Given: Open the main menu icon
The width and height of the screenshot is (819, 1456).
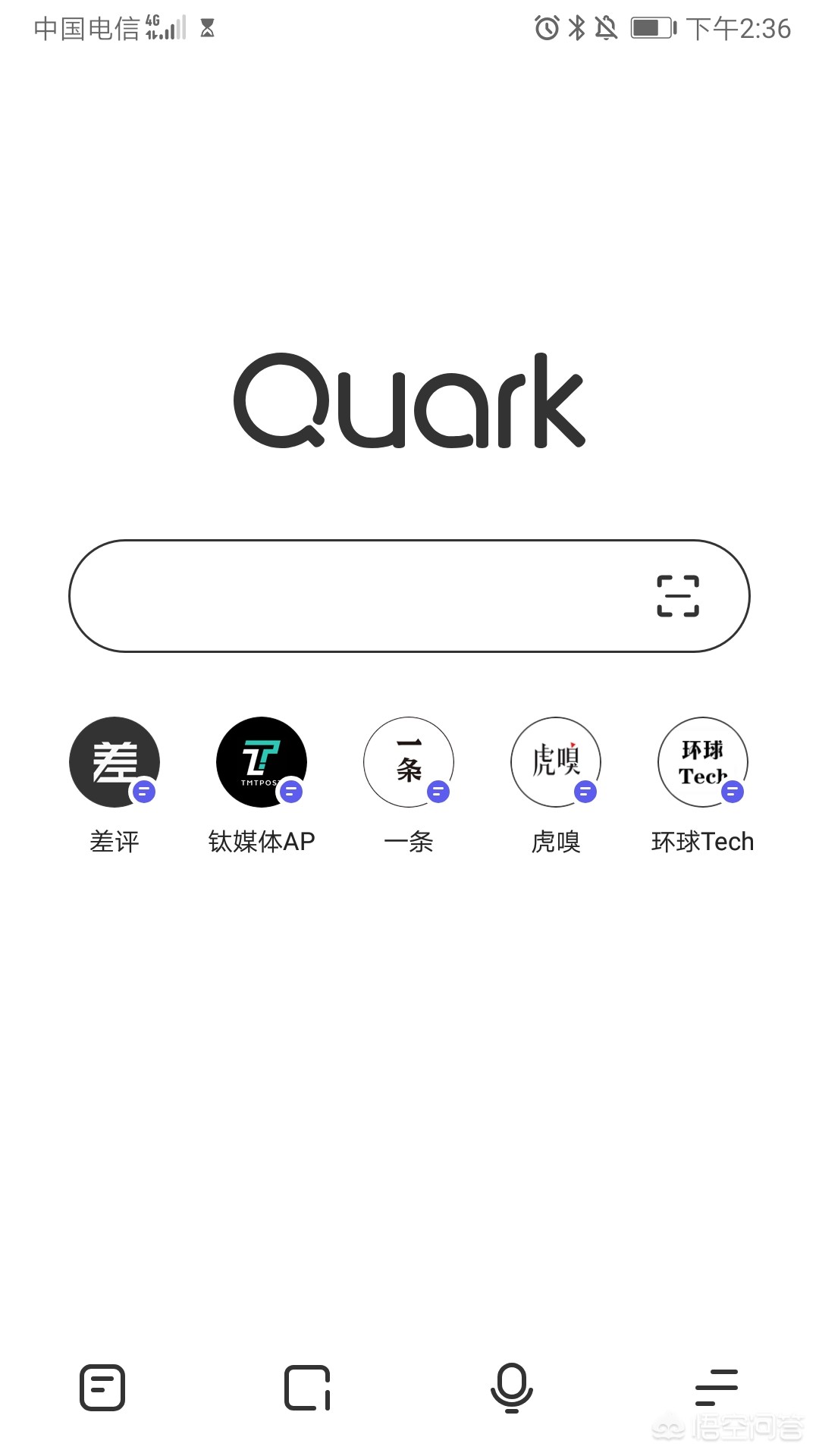Looking at the screenshot, I should click(717, 1388).
